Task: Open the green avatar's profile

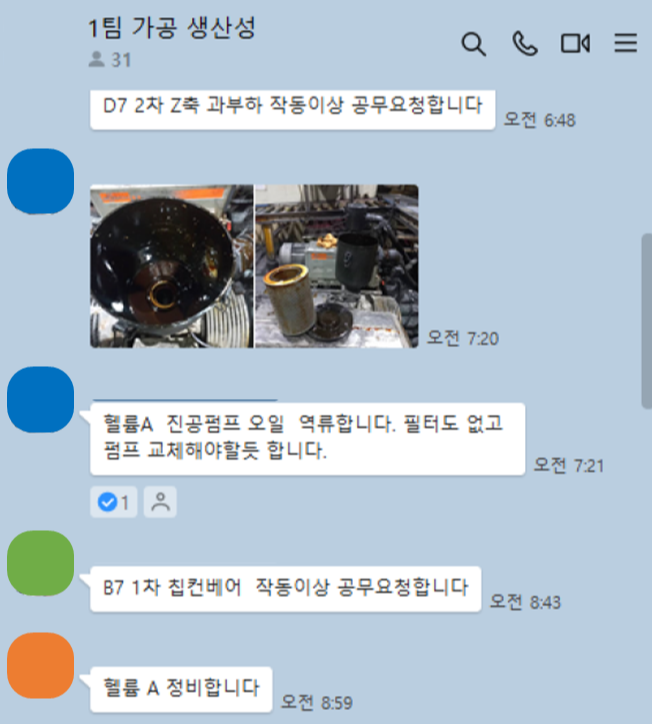Action: tap(40, 564)
